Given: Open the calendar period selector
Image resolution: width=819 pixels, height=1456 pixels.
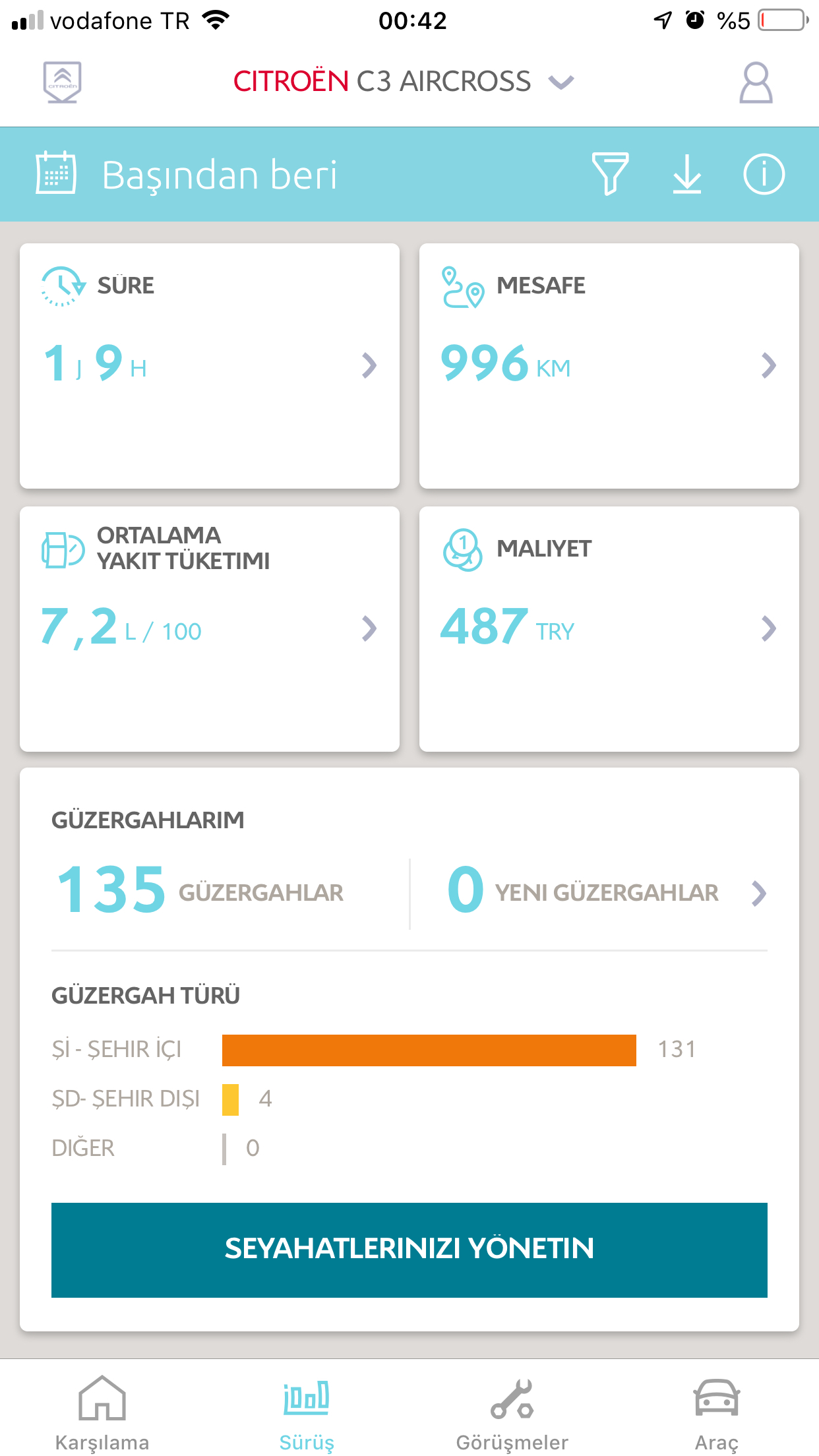Looking at the screenshot, I should (x=56, y=173).
